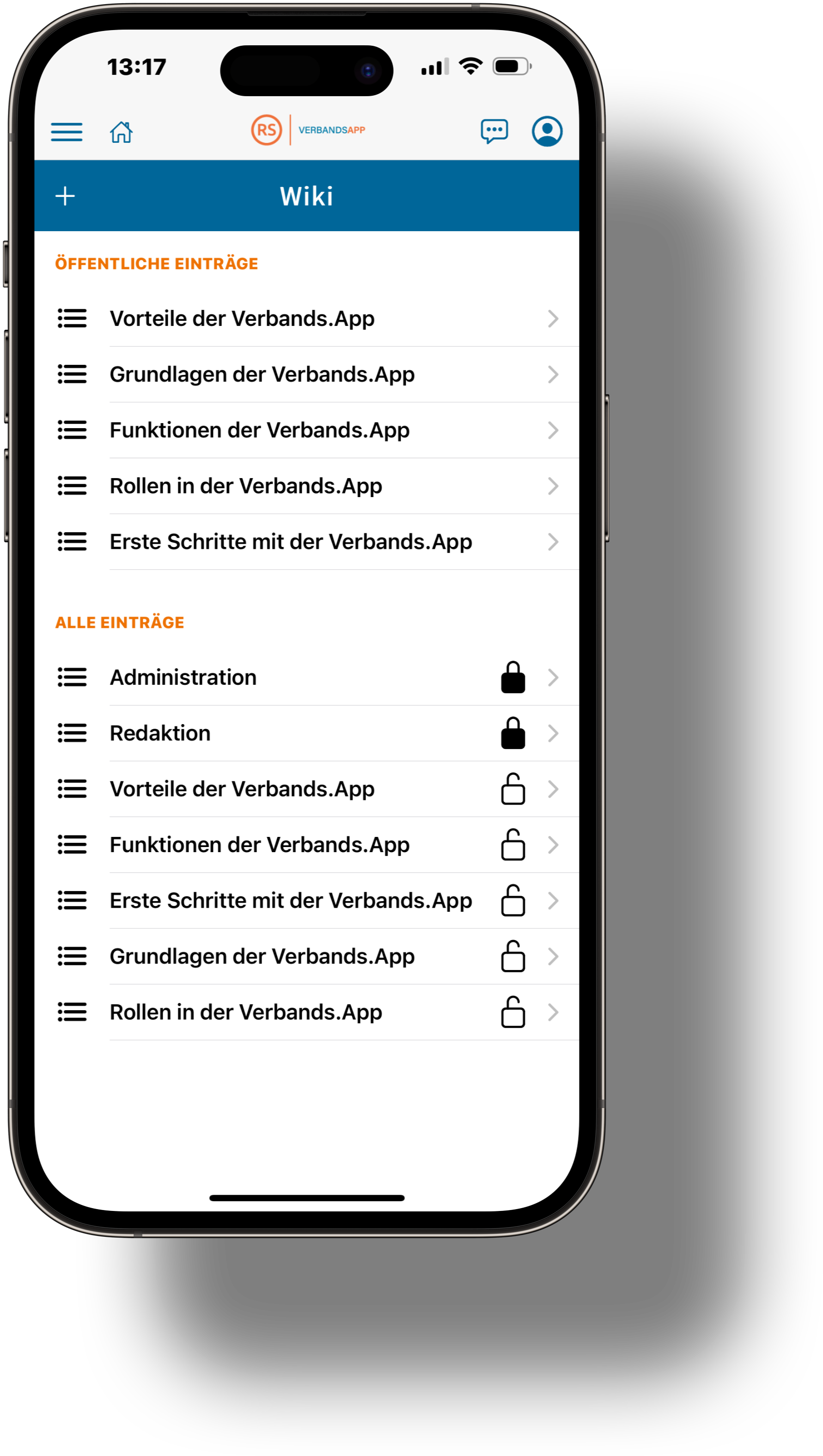Open Rollen in der Verbands.App under Öffentliche Einträge
Viewport: 823px width, 1456px height.
click(x=305, y=486)
